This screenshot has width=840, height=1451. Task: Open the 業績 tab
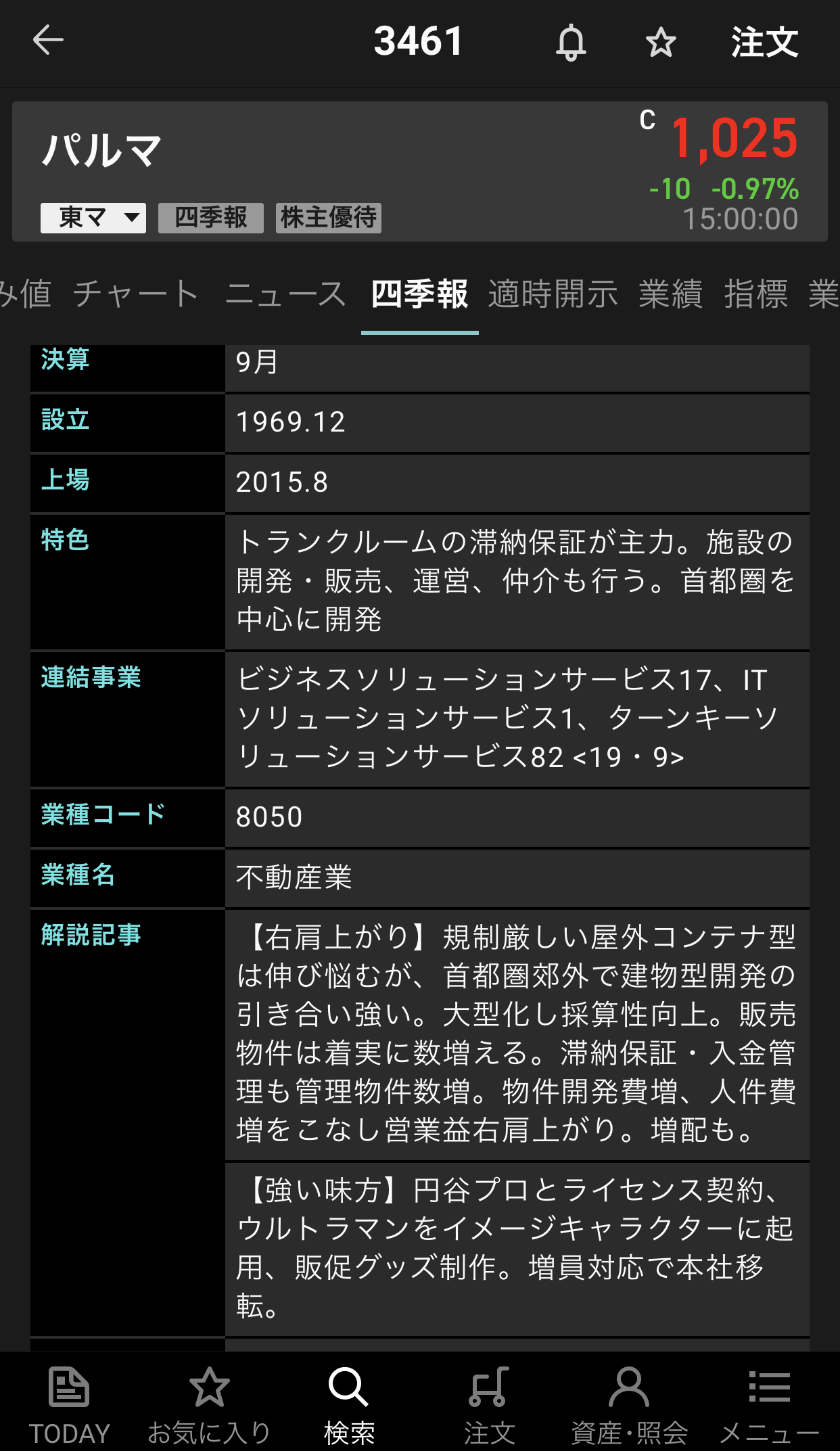671,294
